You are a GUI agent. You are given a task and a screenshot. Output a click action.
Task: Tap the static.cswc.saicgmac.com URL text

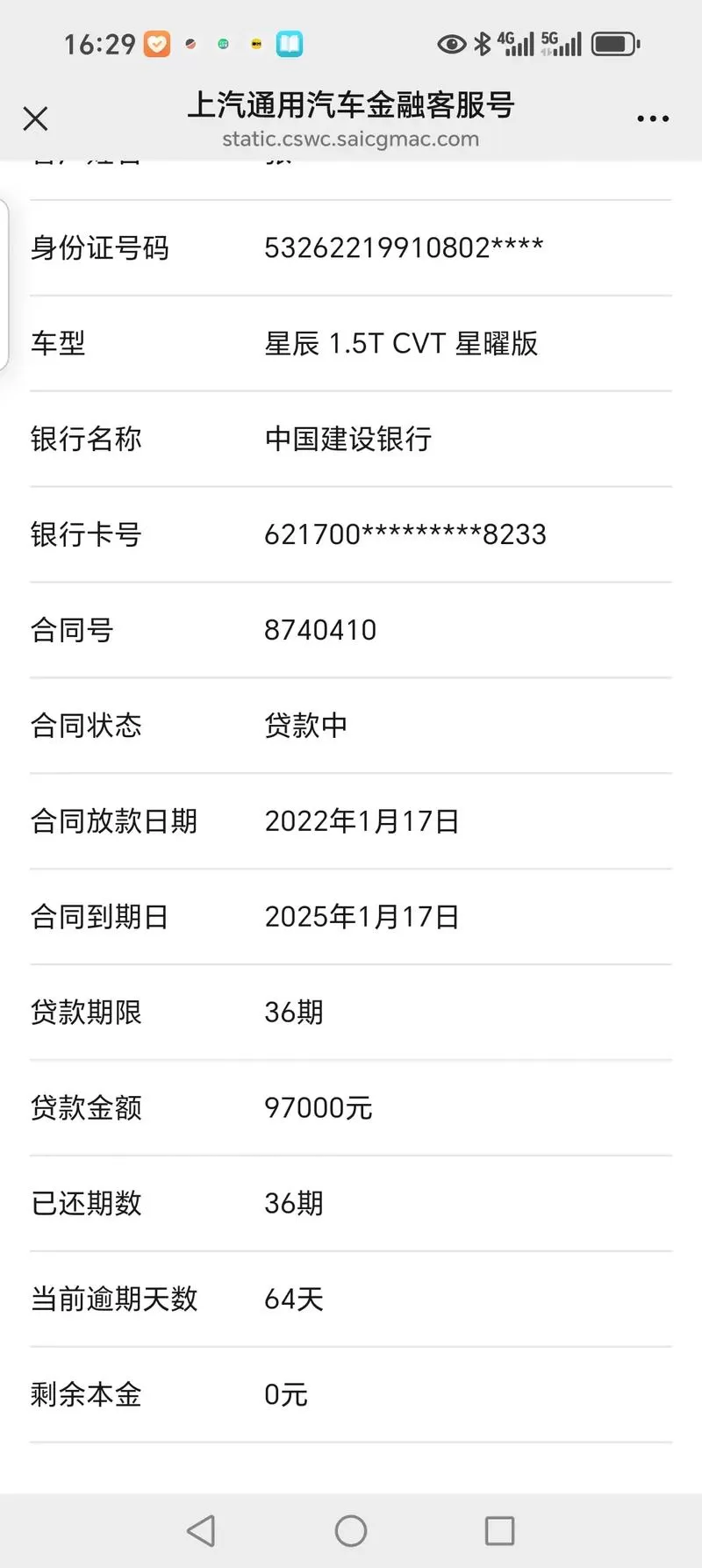click(x=351, y=139)
